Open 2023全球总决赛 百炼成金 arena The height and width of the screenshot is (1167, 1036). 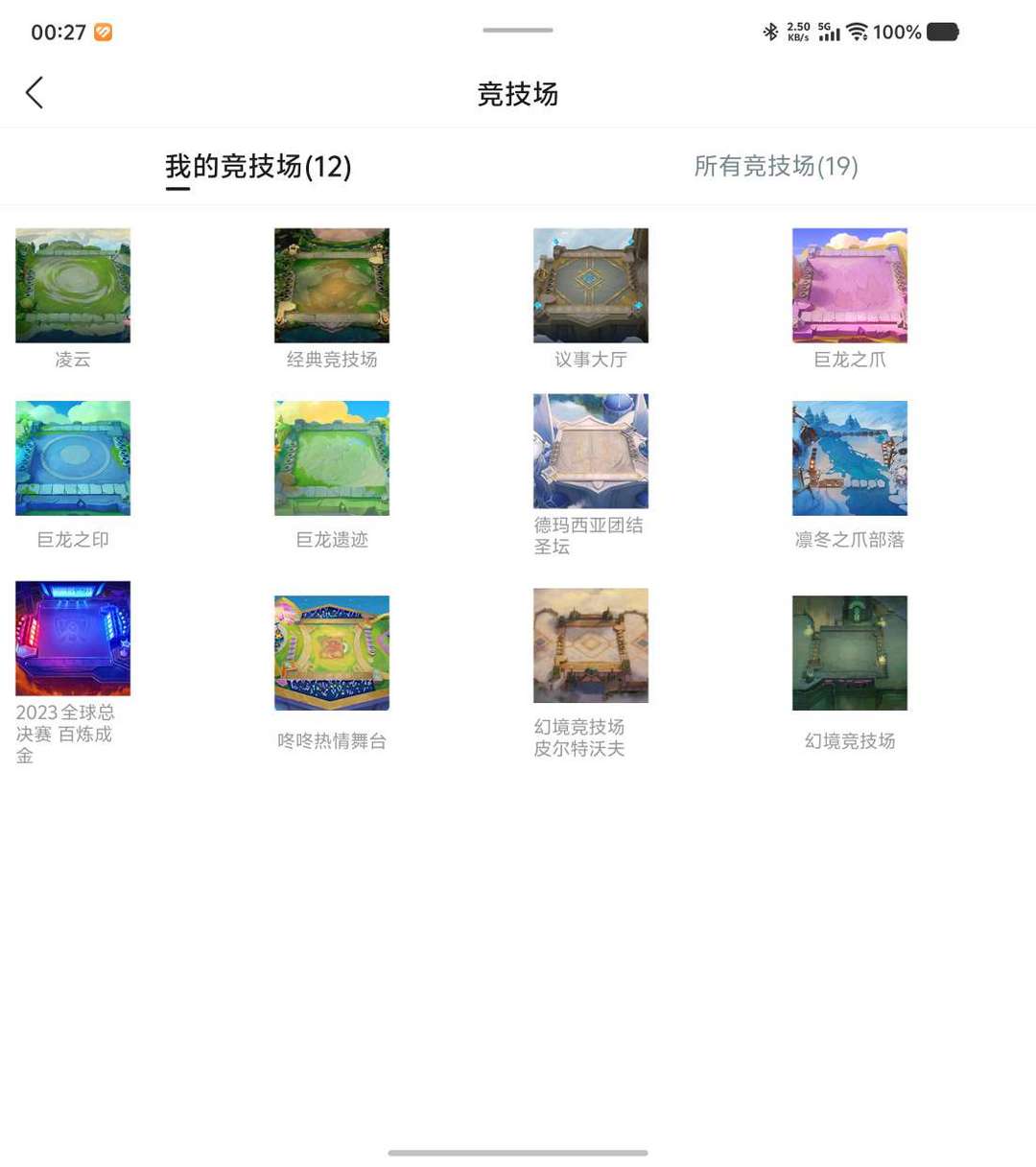click(73, 639)
